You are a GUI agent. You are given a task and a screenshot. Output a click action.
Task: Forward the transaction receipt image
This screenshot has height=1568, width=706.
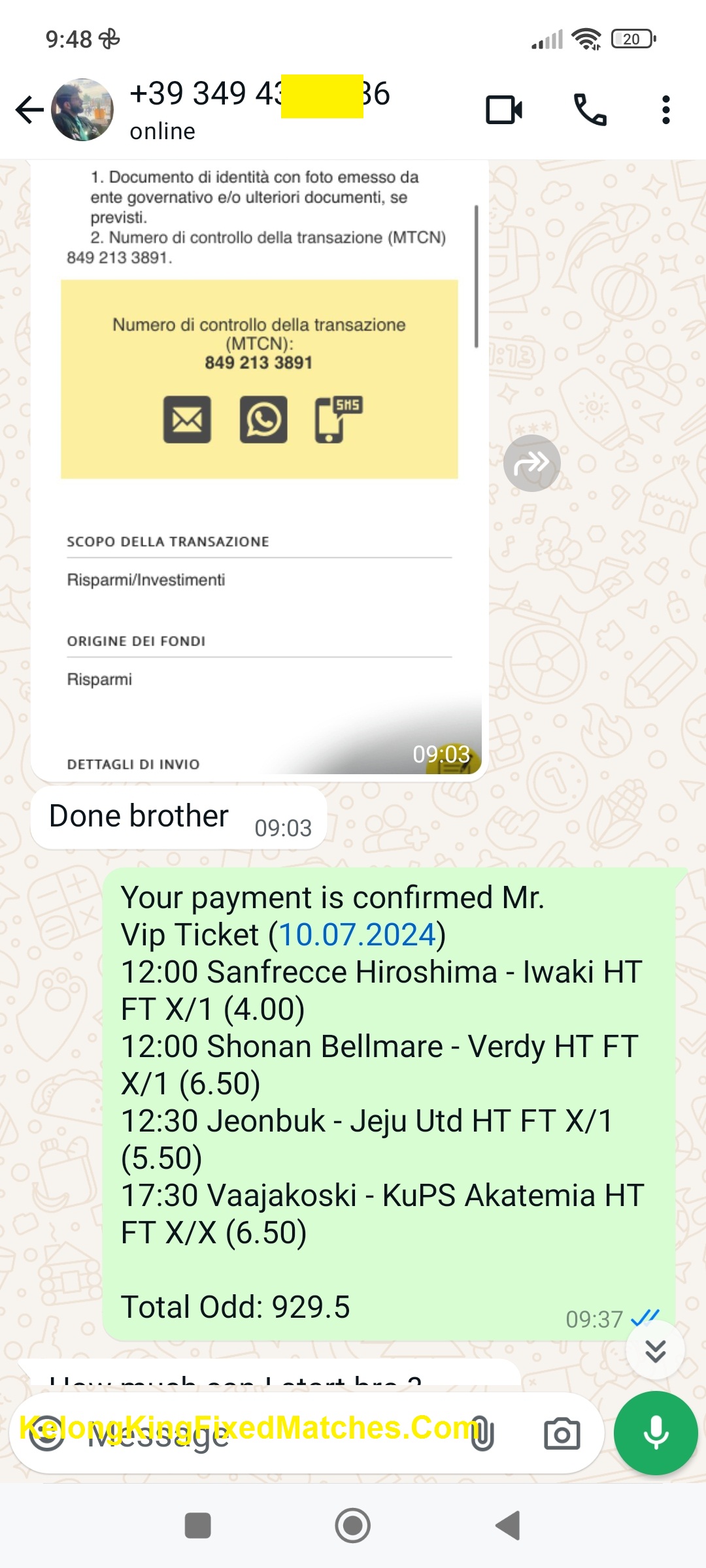coord(531,463)
